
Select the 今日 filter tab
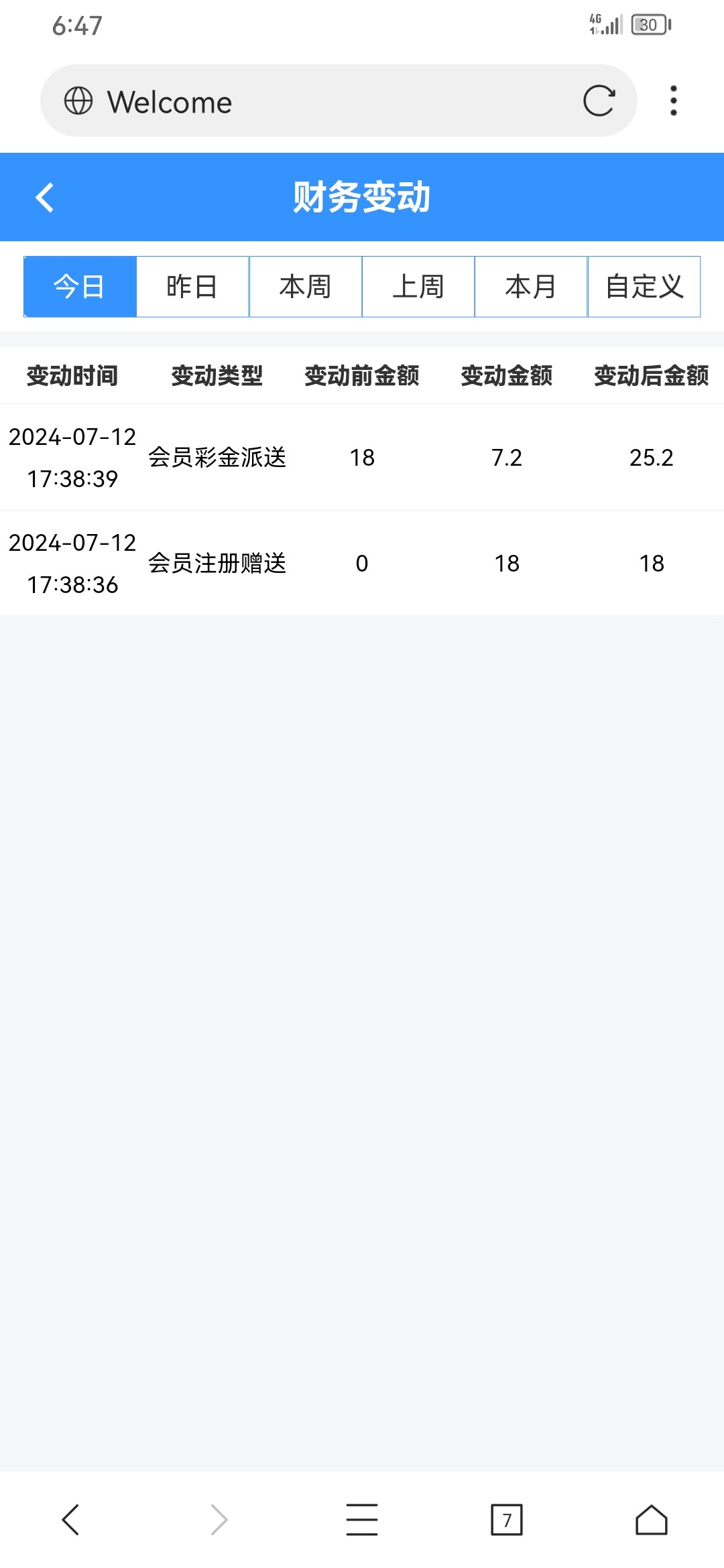point(80,287)
